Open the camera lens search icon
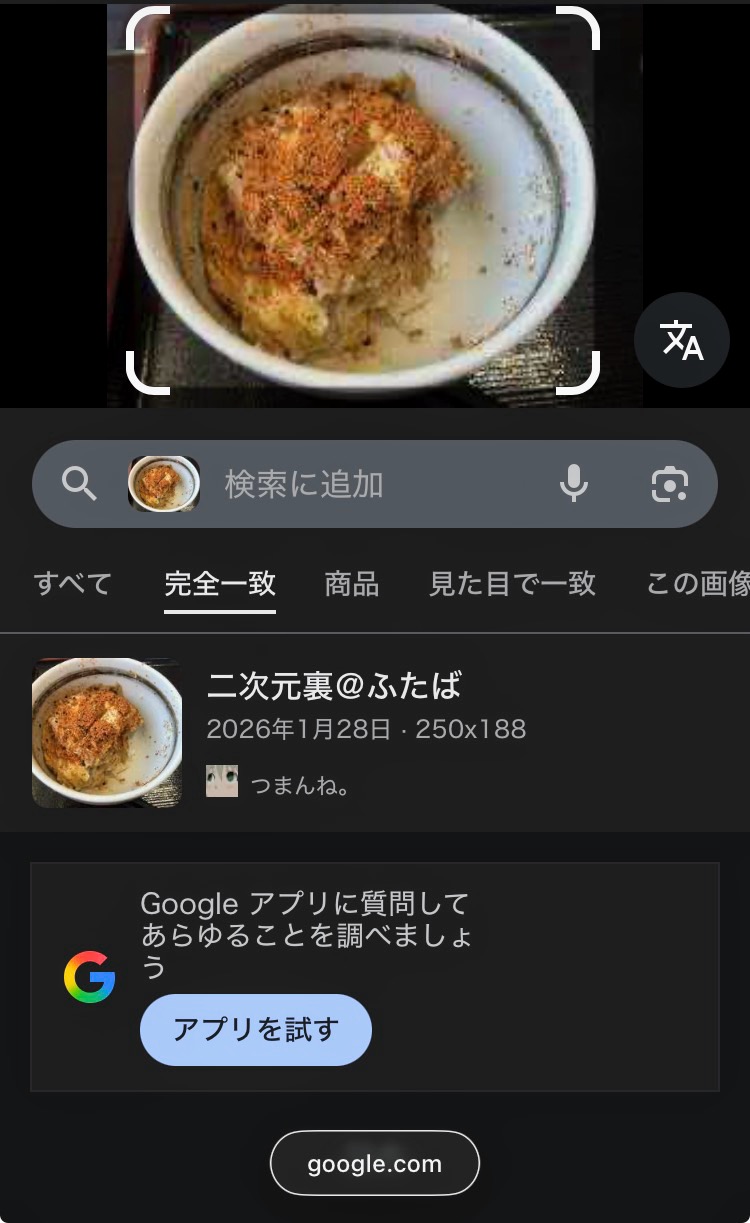Viewport: 750px width, 1223px height. [x=669, y=484]
